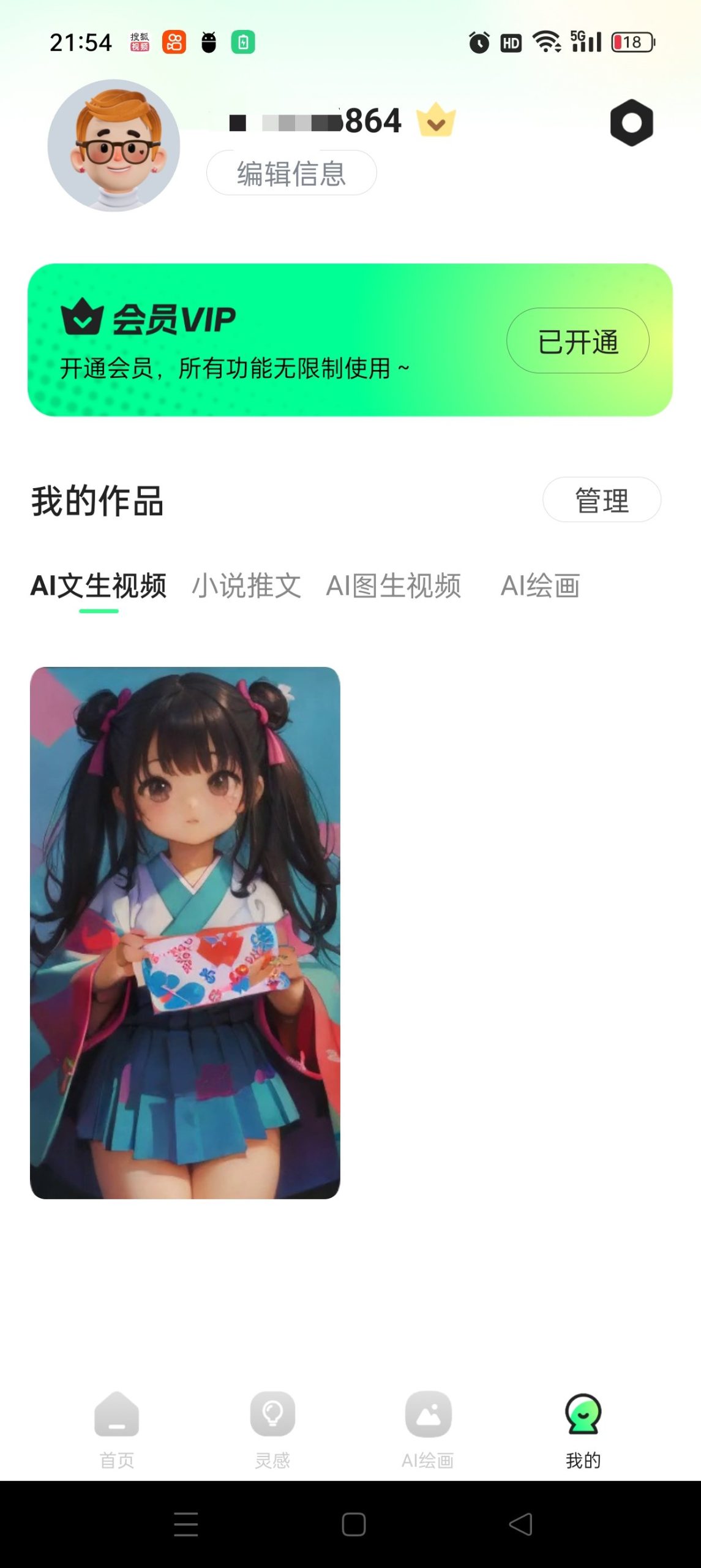701x1568 pixels.
Task: Tap the user profile avatar picture
Action: [x=112, y=146]
